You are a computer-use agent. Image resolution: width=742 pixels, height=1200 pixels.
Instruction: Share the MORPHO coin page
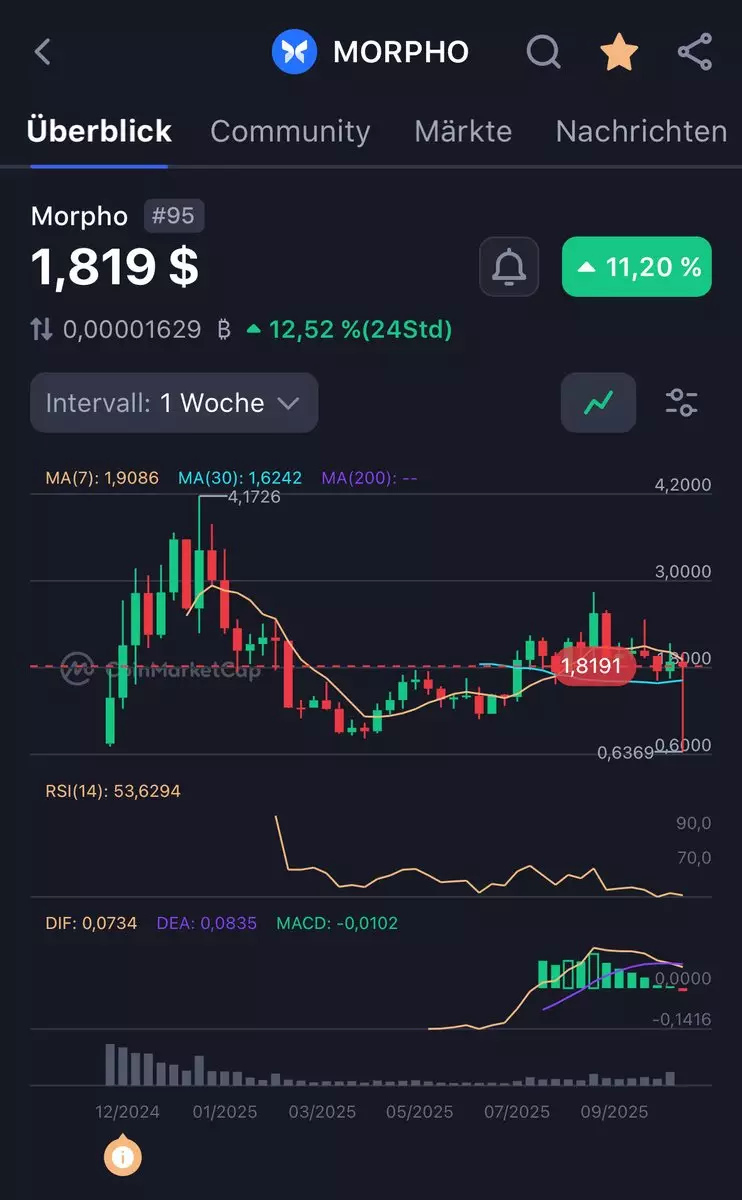(x=694, y=52)
